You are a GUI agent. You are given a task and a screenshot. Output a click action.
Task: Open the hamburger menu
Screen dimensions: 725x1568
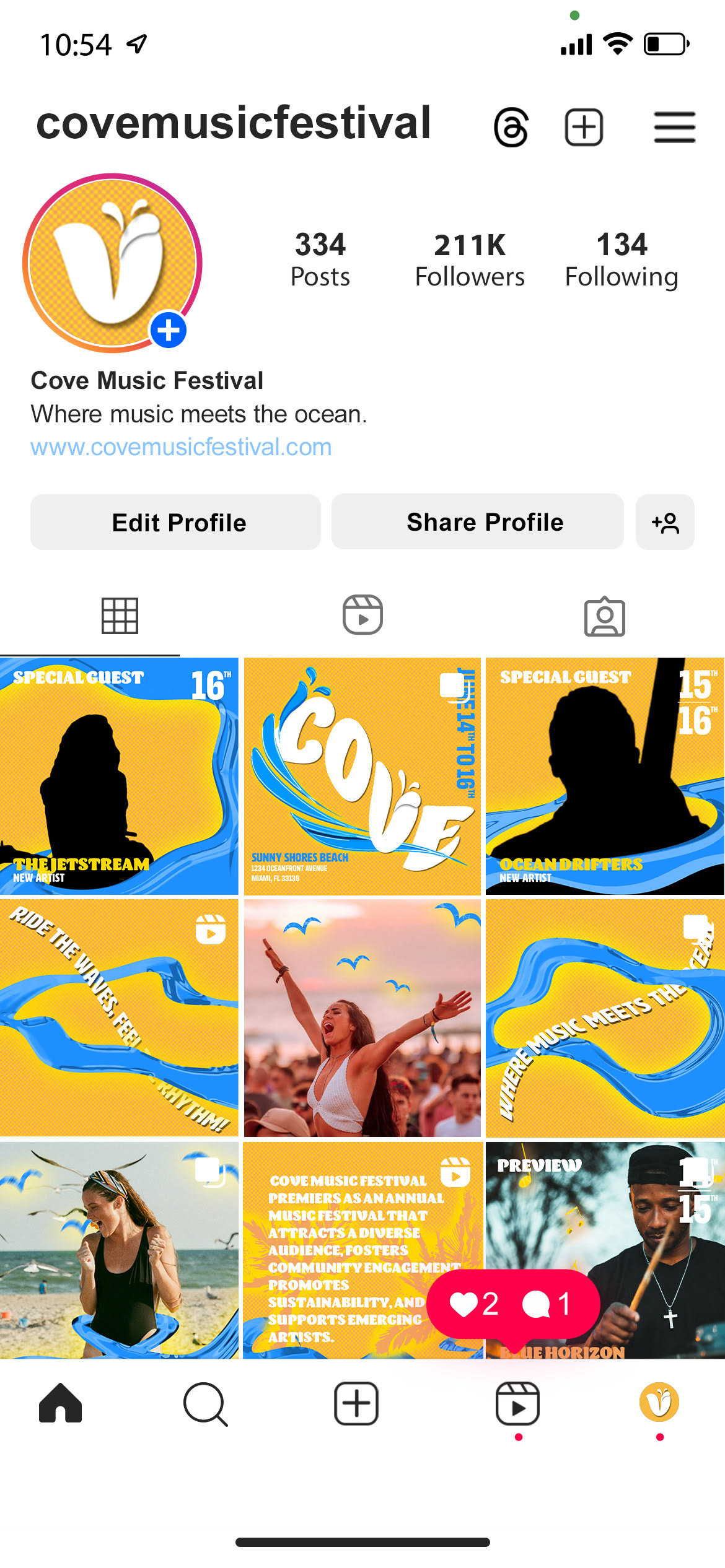click(675, 128)
